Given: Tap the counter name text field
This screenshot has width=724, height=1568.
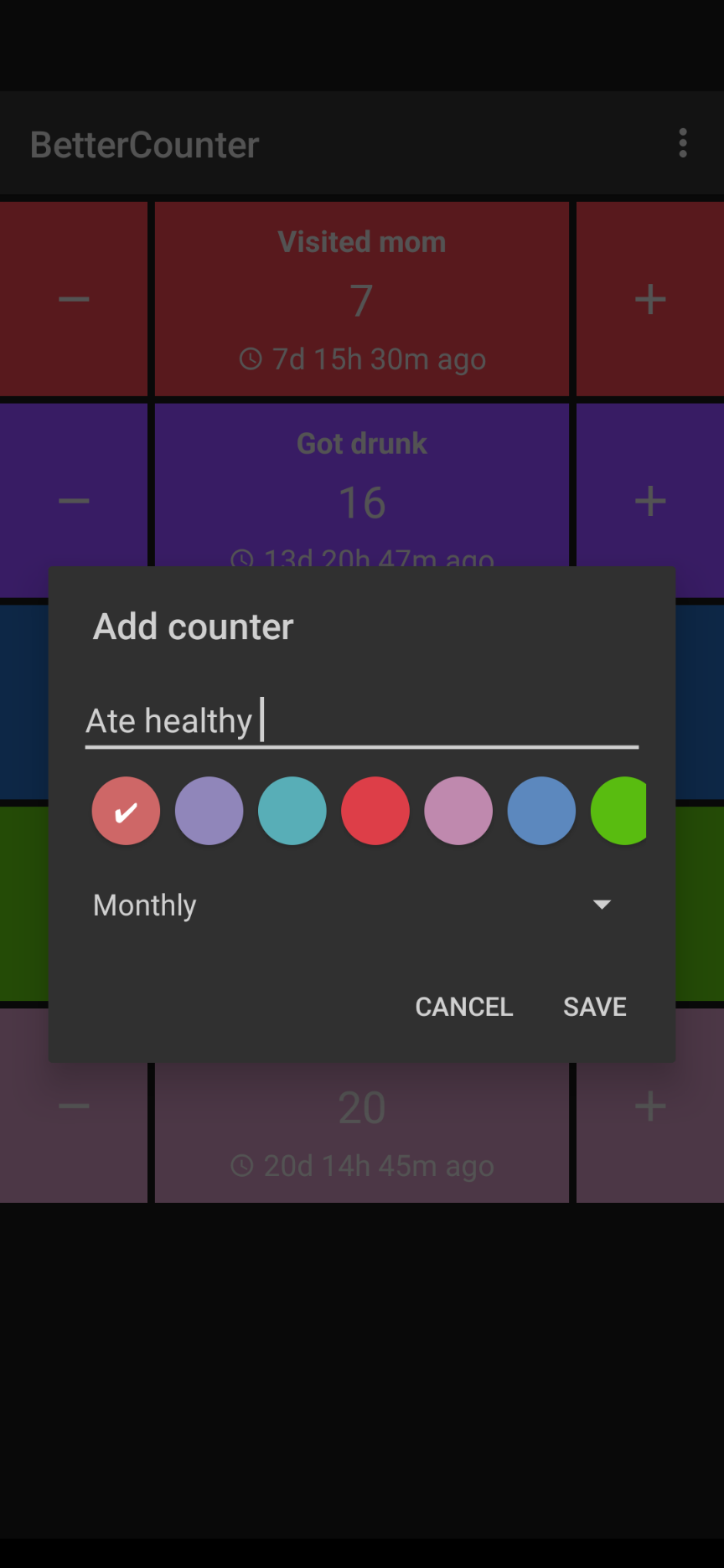Looking at the screenshot, I should (361, 720).
